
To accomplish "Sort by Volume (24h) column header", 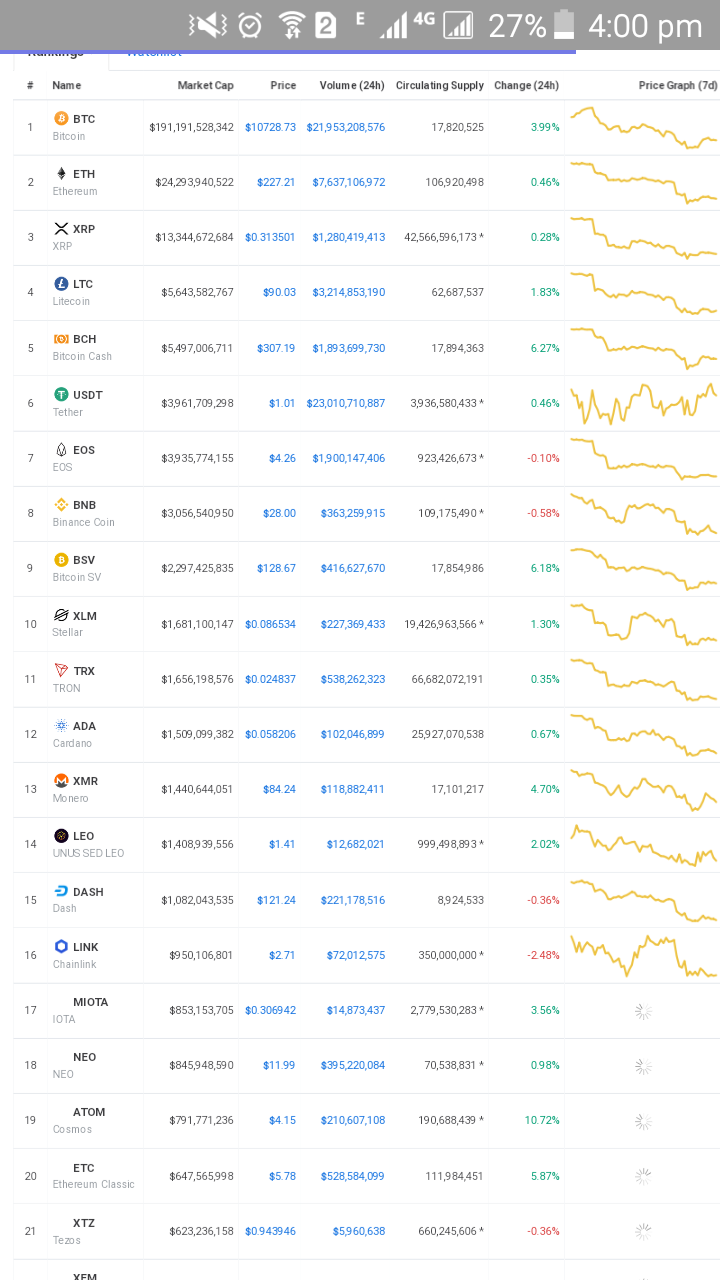I will pyautogui.click(x=352, y=85).
